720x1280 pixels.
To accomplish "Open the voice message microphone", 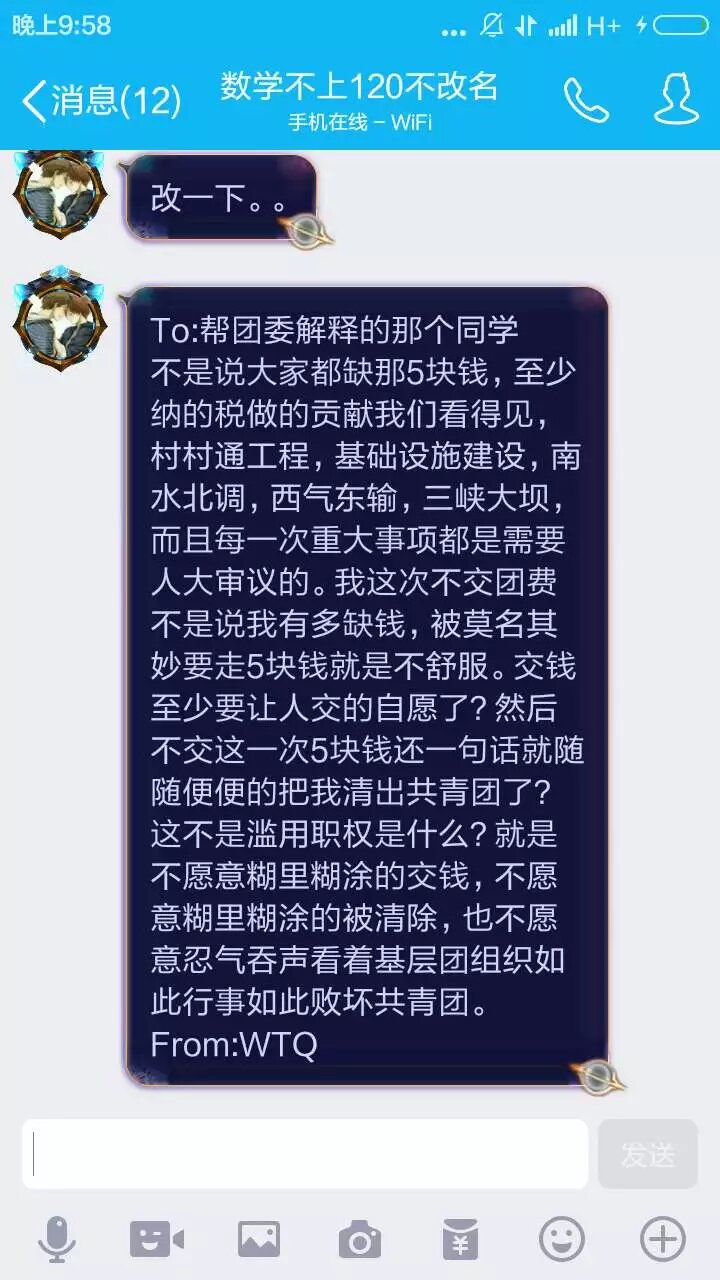I will click(57, 1240).
